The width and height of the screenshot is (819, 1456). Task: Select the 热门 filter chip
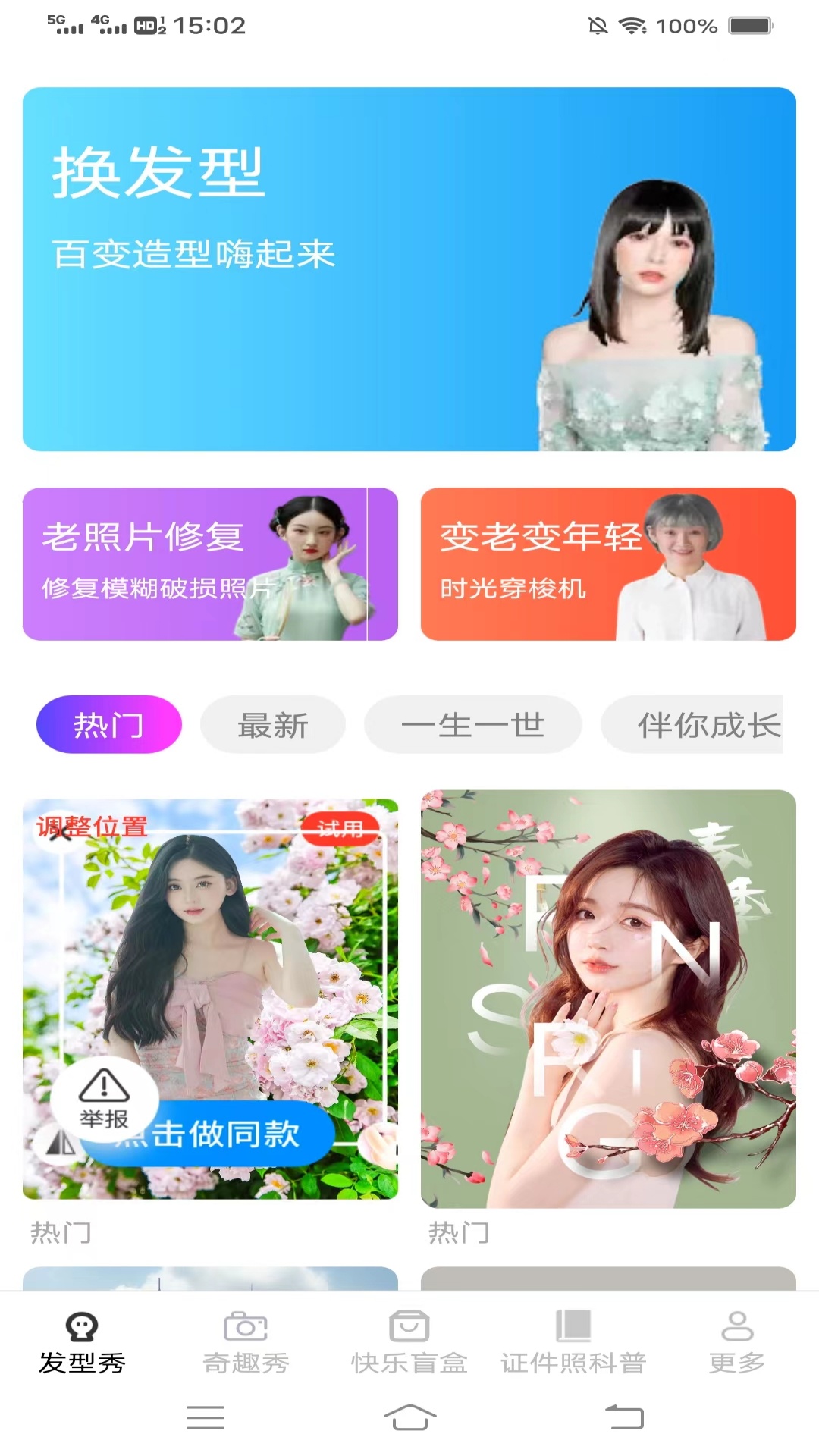point(109,724)
